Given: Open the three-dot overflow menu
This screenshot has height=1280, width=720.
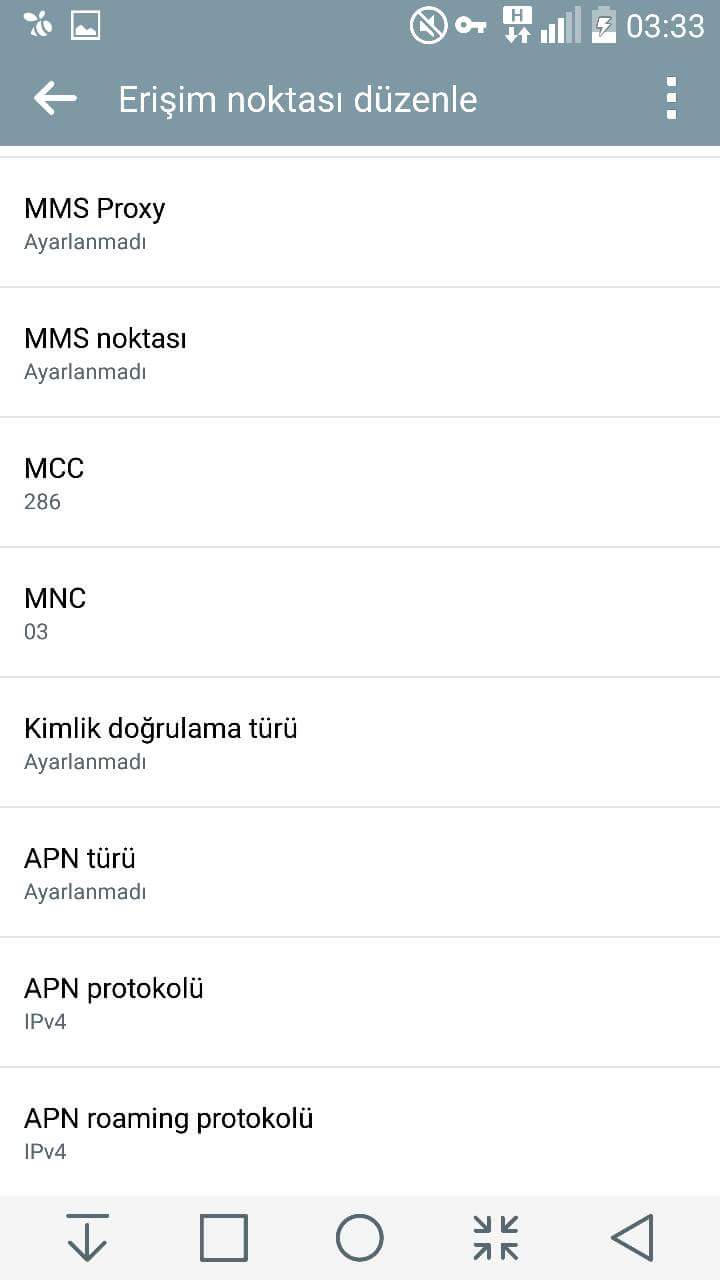Looking at the screenshot, I should click(x=671, y=98).
